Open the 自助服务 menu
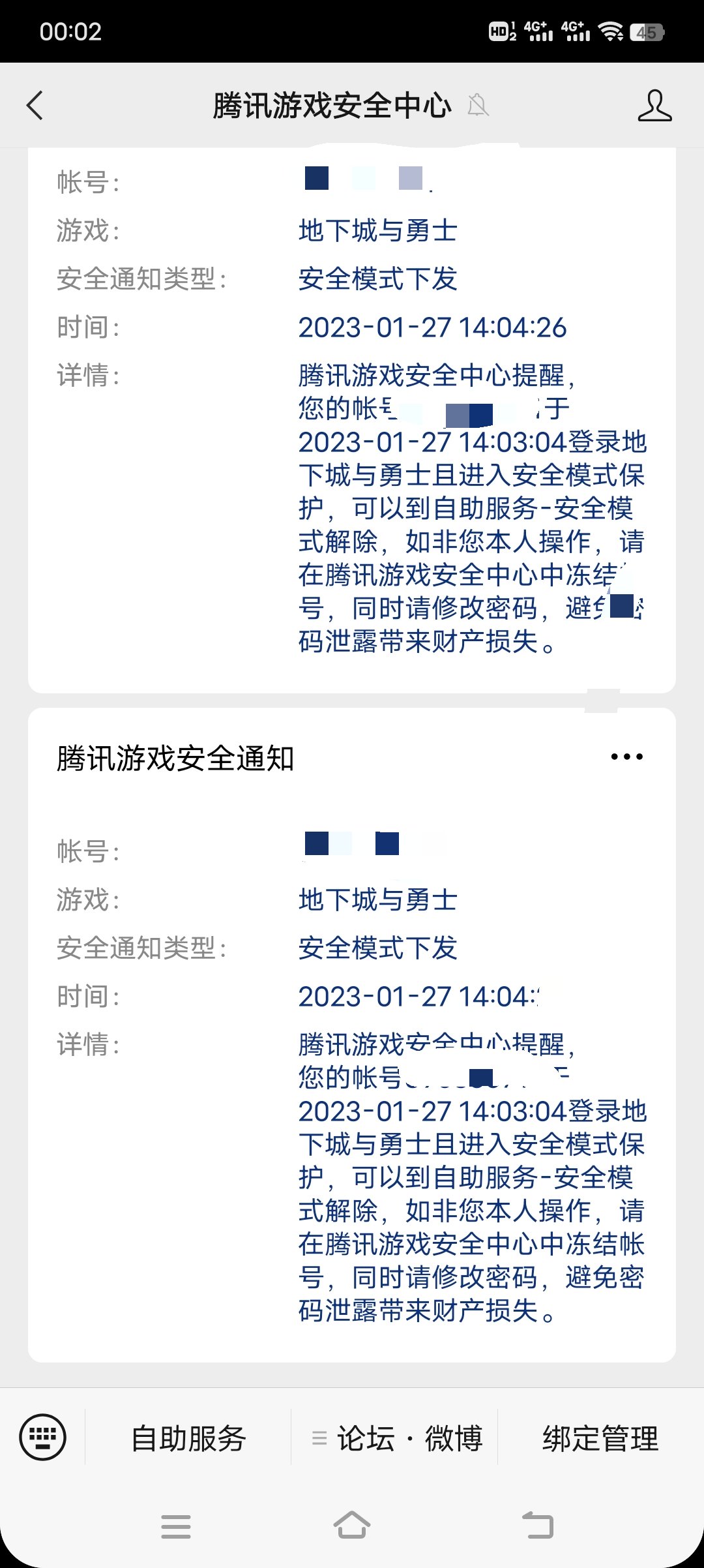 click(x=188, y=1438)
